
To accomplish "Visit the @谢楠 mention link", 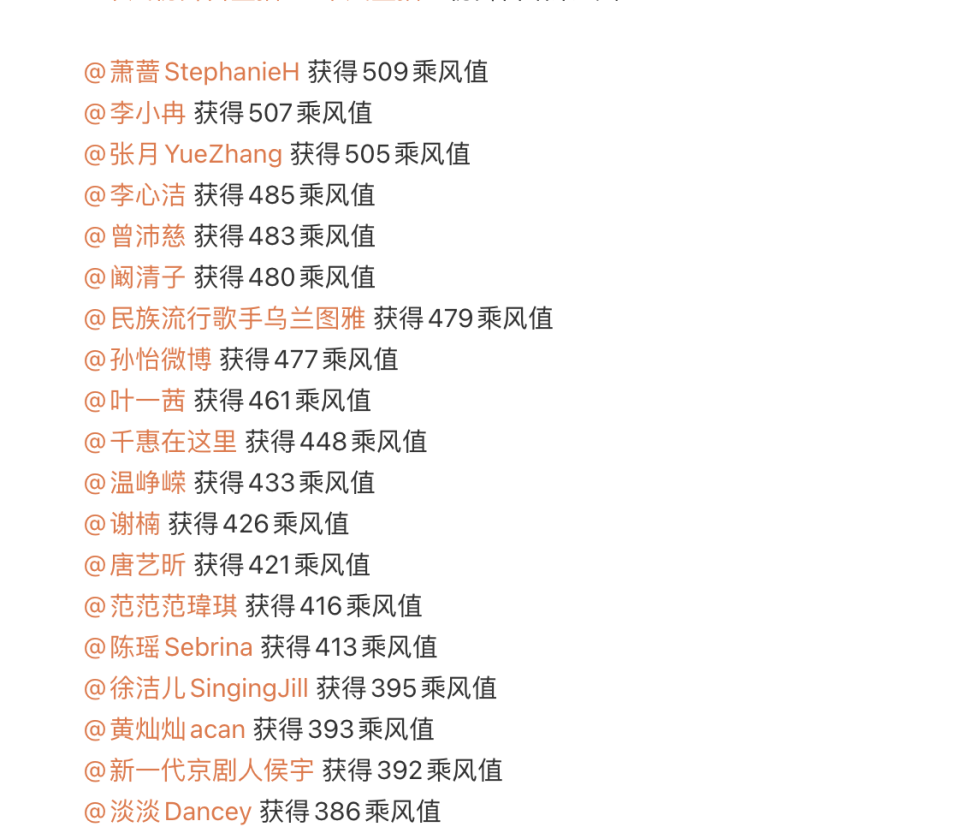I will pos(122,523).
